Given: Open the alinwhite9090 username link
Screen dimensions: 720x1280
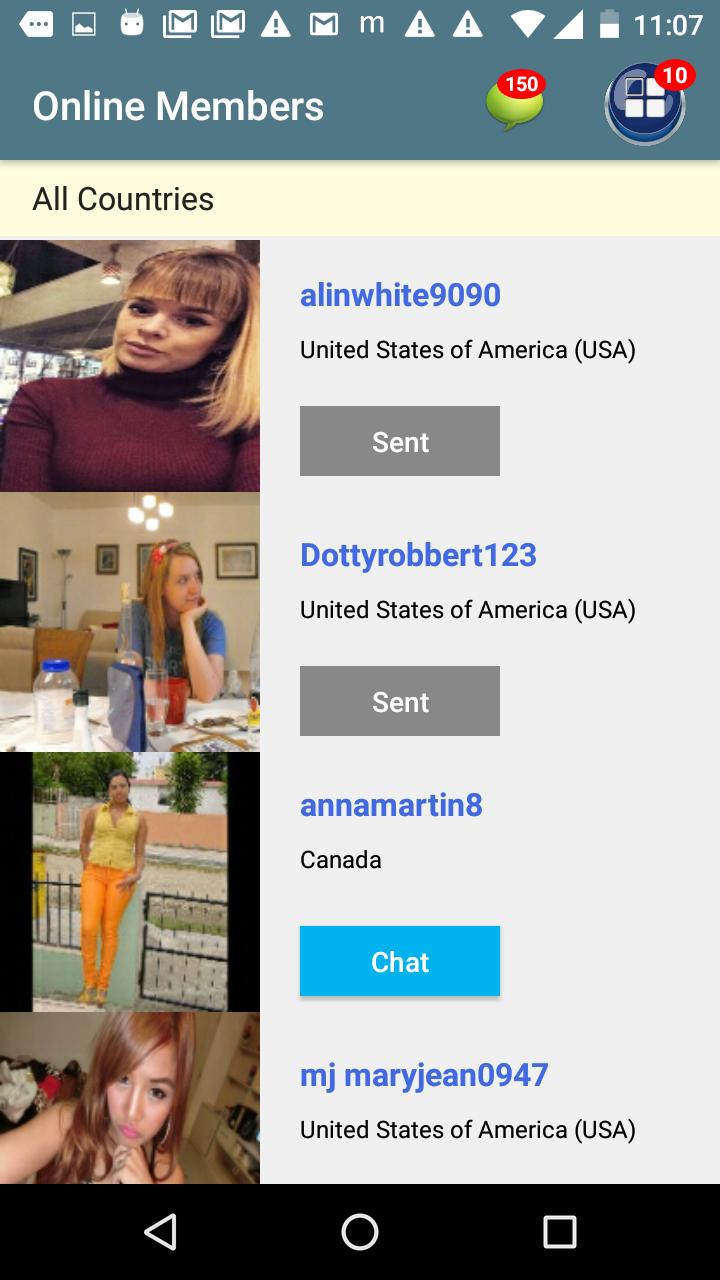Looking at the screenshot, I should tap(400, 295).
